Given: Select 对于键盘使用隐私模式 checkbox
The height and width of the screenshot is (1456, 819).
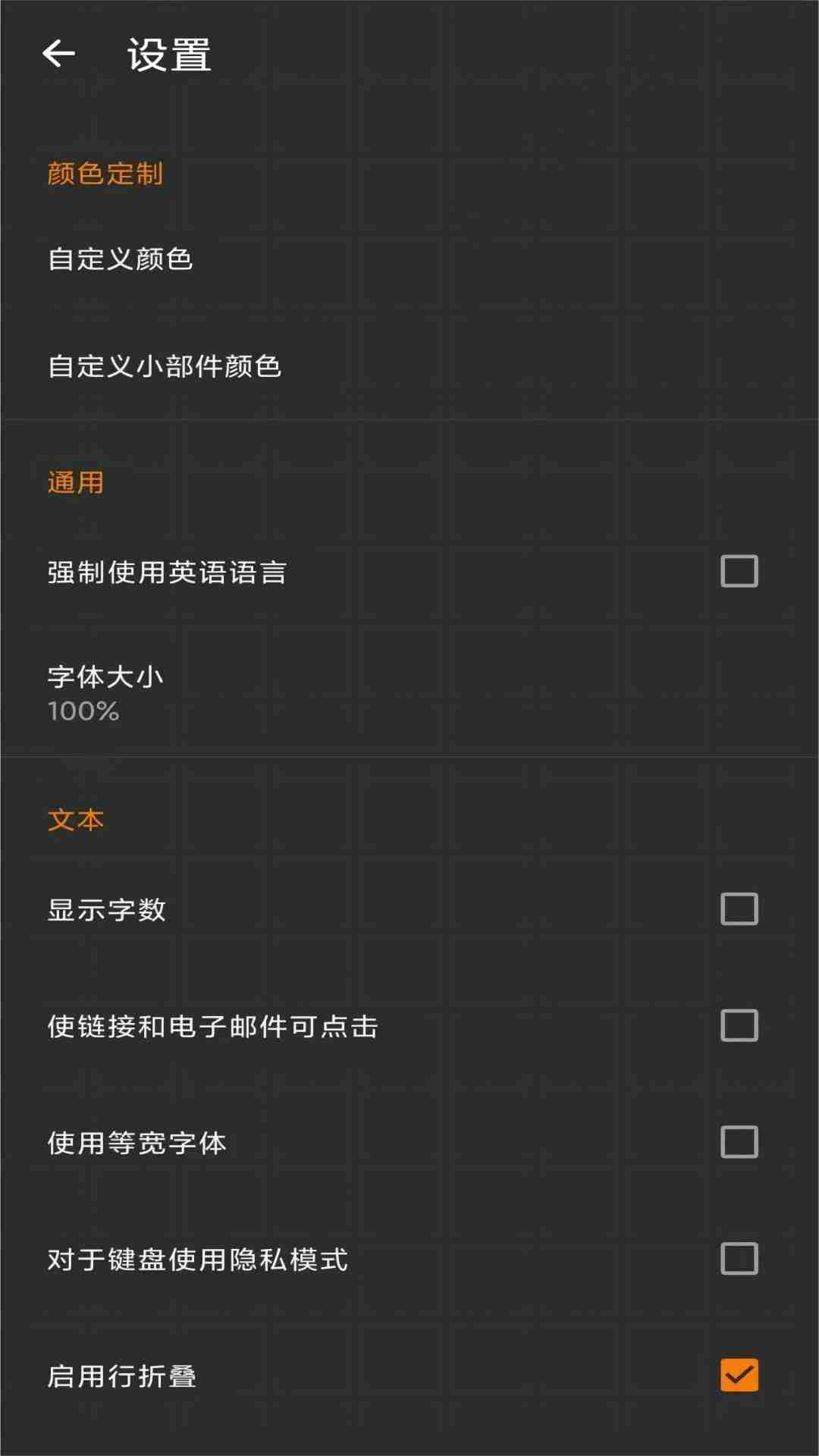Looking at the screenshot, I should pos(739,1259).
